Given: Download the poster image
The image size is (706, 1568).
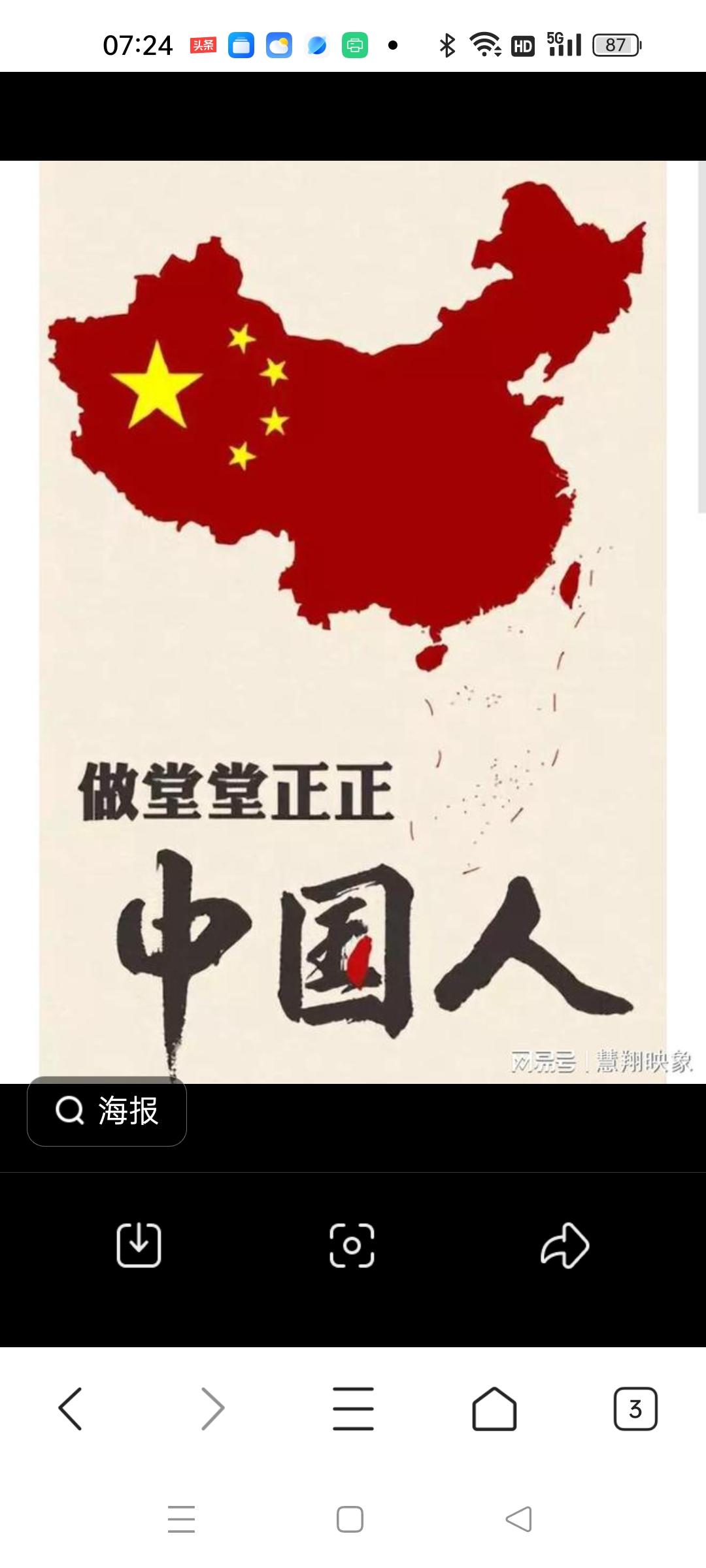Looking at the screenshot, I should coord(139,1245).
